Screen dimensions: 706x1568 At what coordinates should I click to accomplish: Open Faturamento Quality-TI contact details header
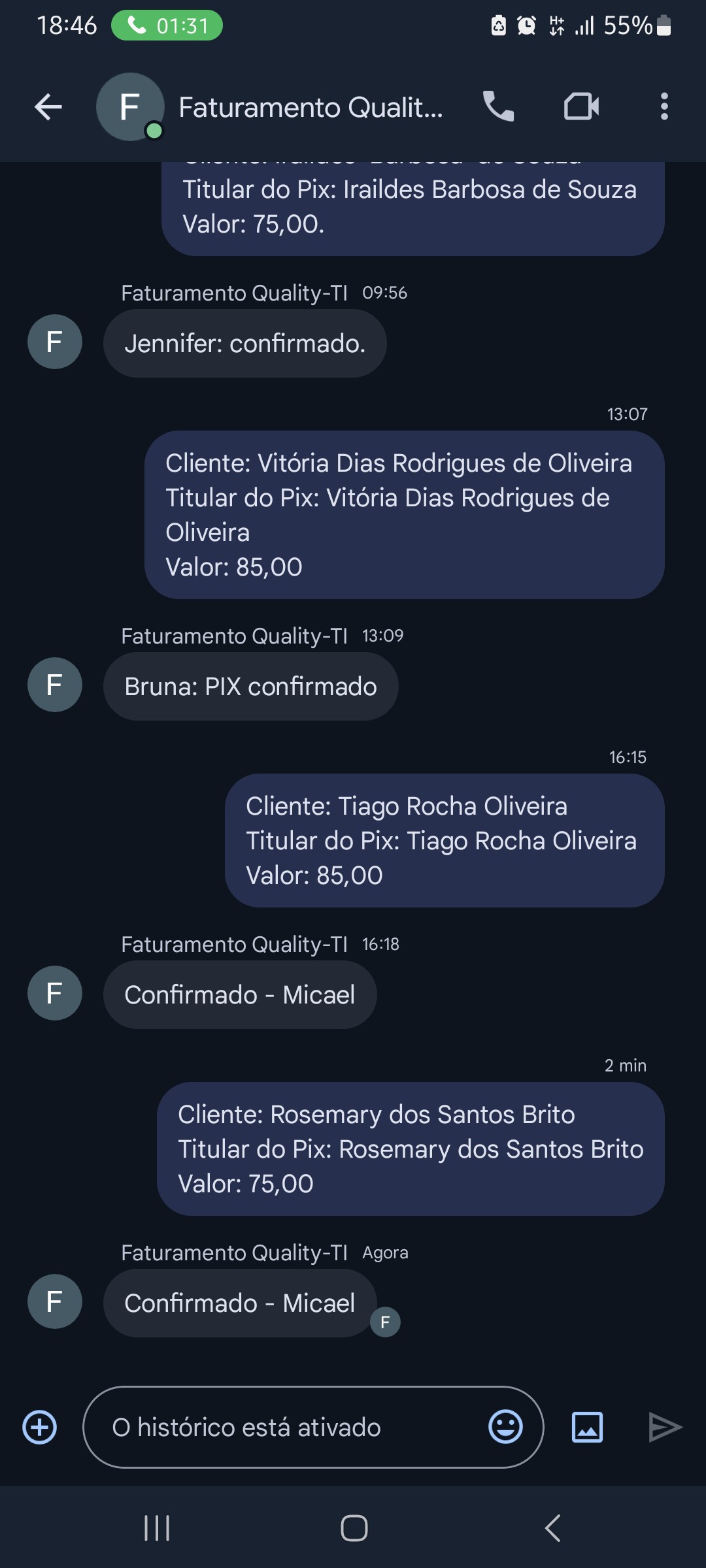coord(311,108)
